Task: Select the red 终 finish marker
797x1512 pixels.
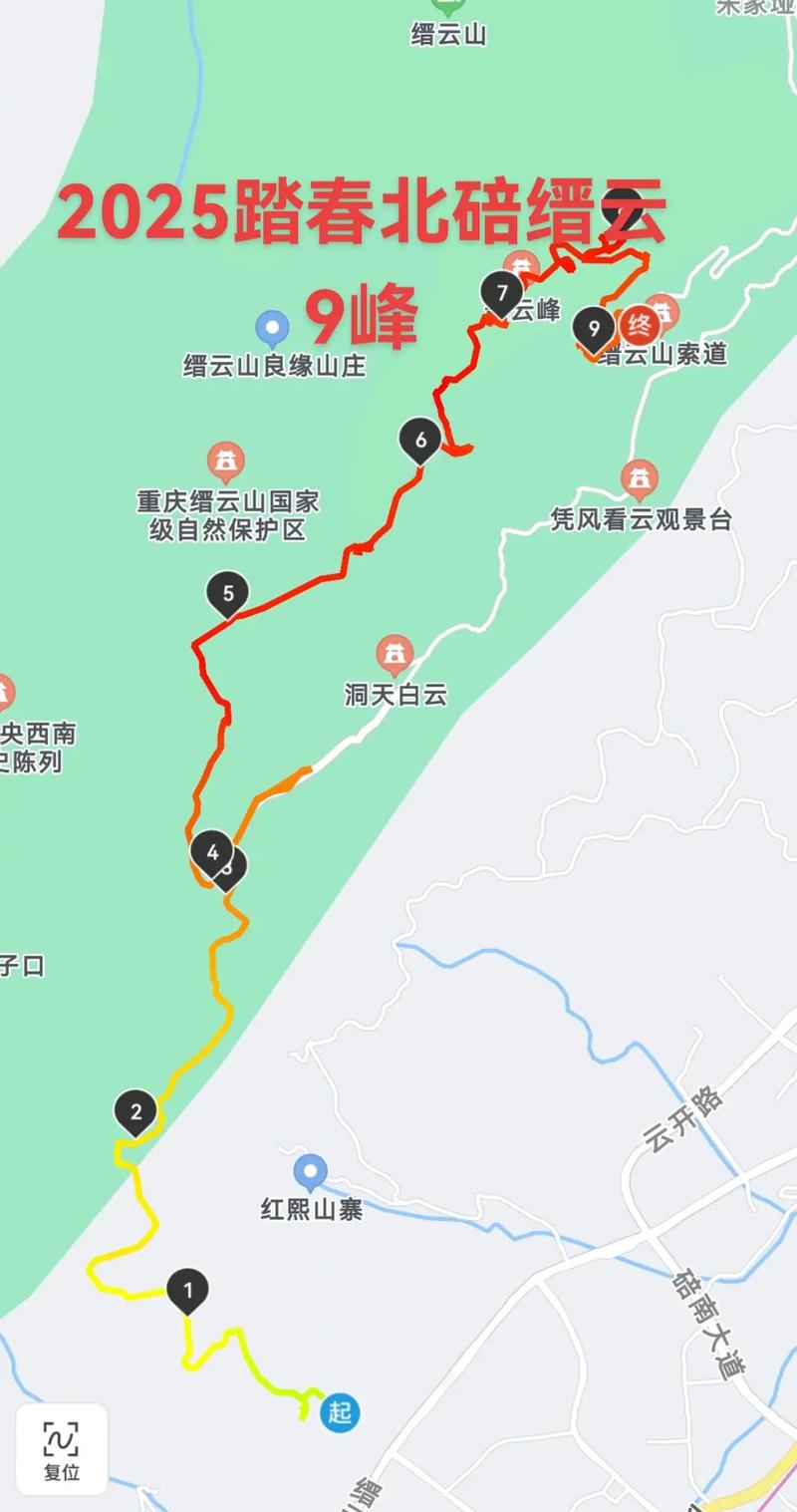Action: coord(639,323)
